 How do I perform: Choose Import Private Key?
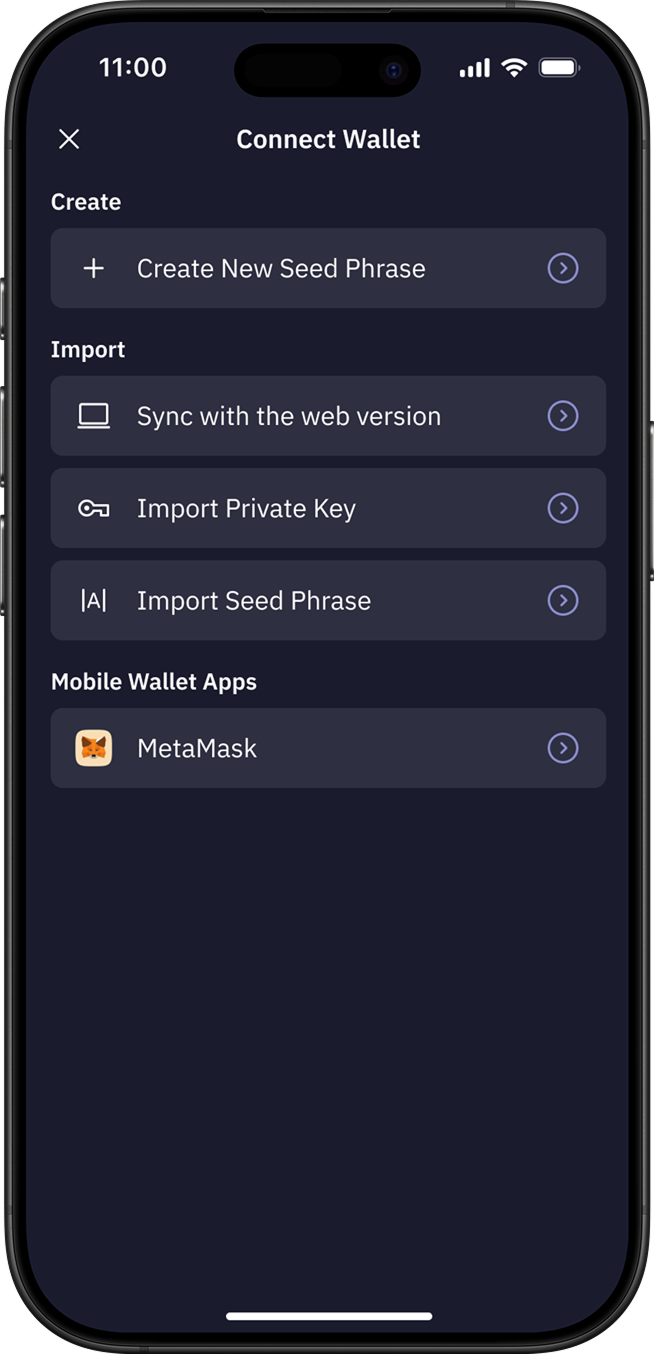pyautogui.click(x=328, y=508)
